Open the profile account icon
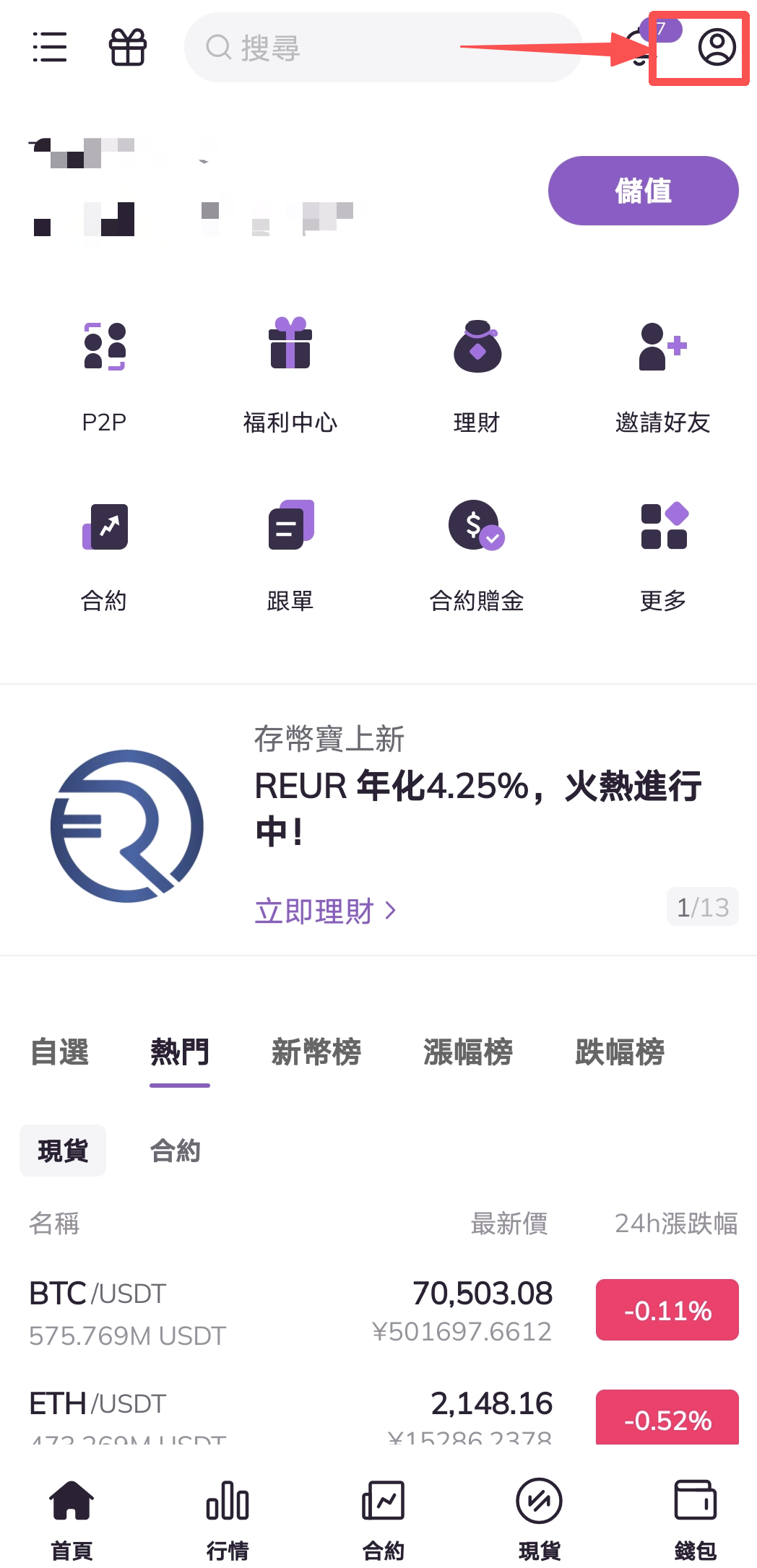Viewport: 757px width, 1568px height. coord(717,48)
